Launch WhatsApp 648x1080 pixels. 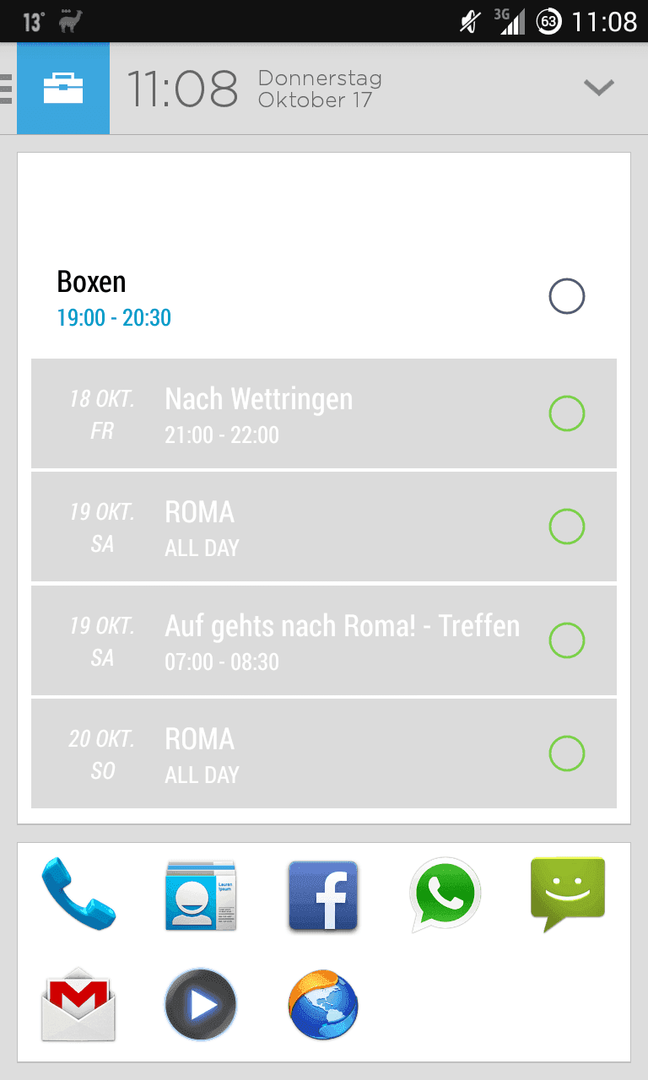[x=445, y=894]
